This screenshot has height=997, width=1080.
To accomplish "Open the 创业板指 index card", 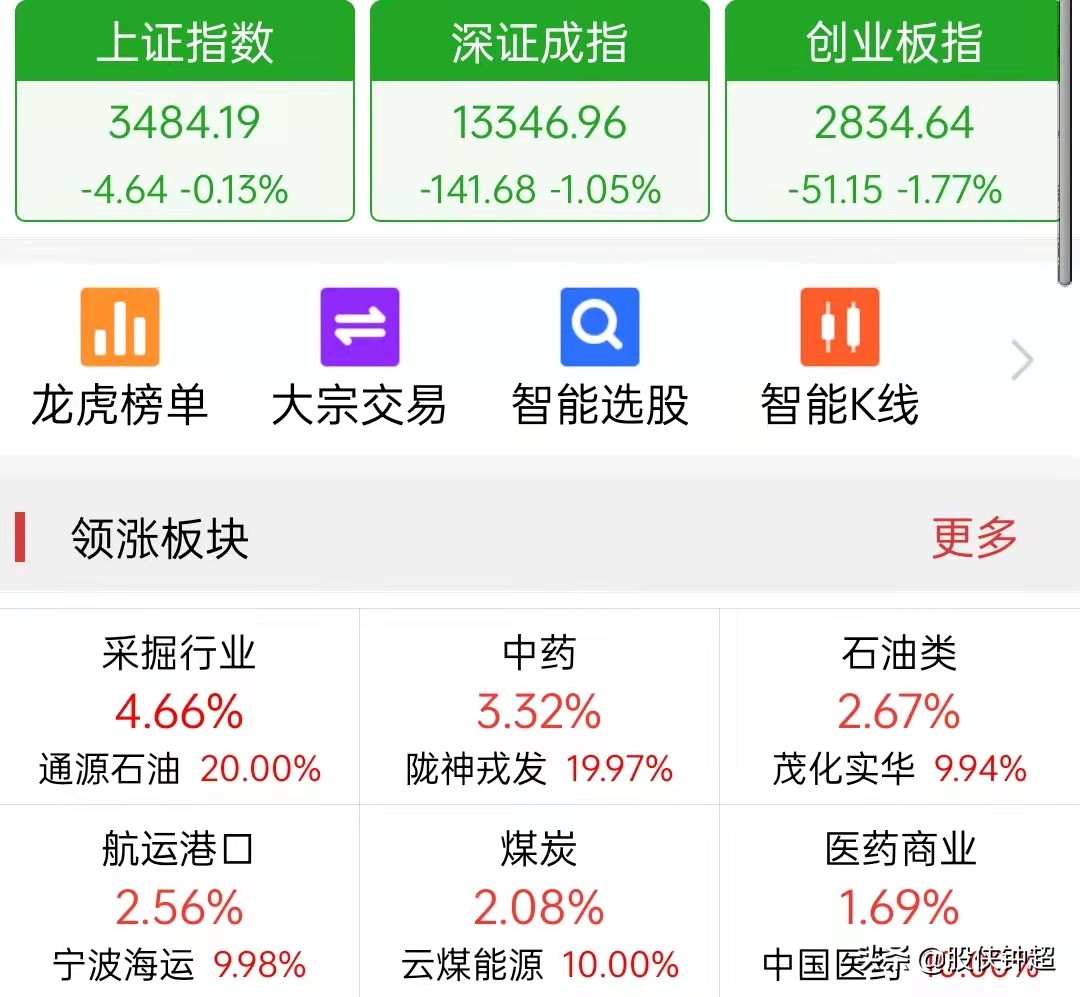I will [x=893, y=112].
